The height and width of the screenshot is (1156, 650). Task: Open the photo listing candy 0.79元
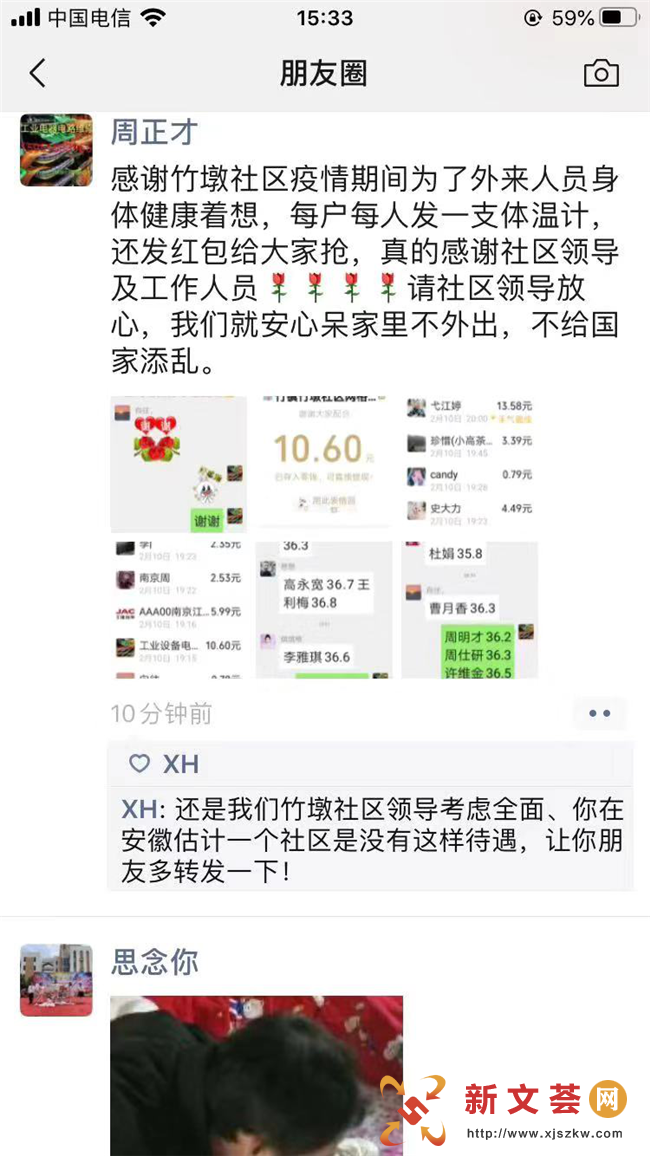tap(469, 465)
